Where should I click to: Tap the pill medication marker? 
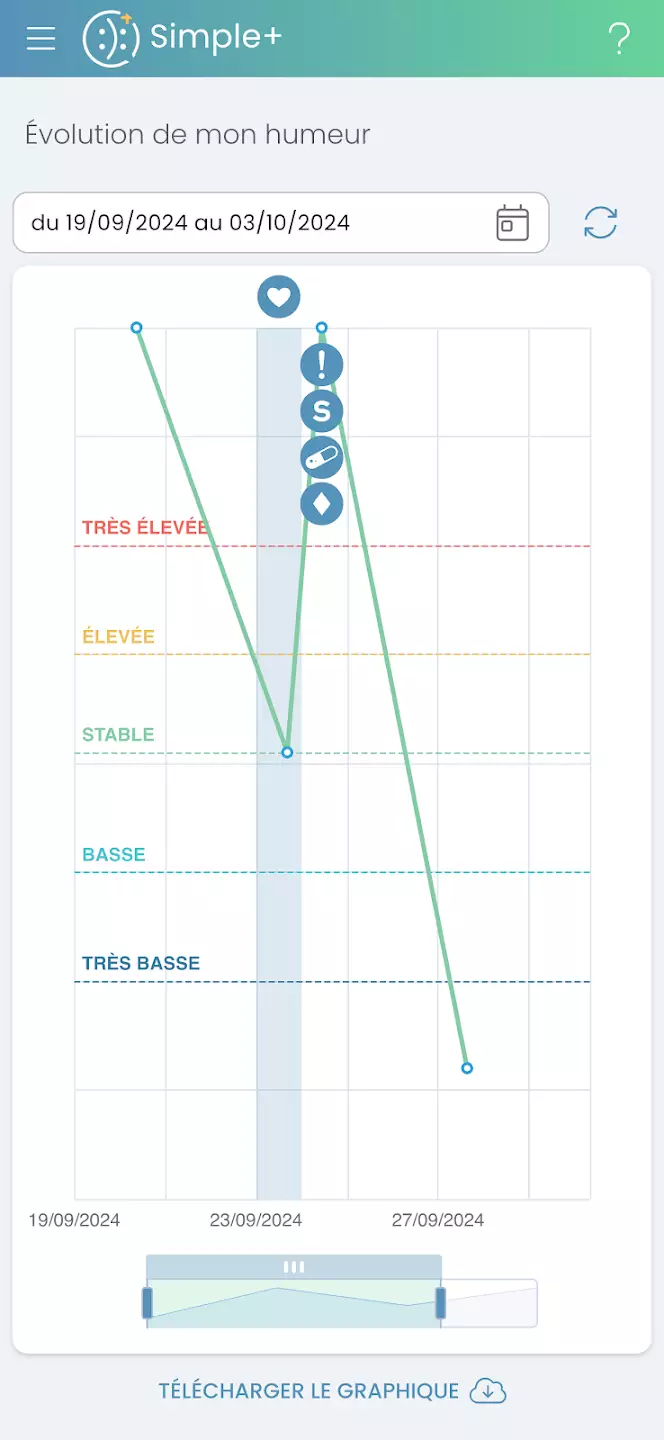point(322,458)
